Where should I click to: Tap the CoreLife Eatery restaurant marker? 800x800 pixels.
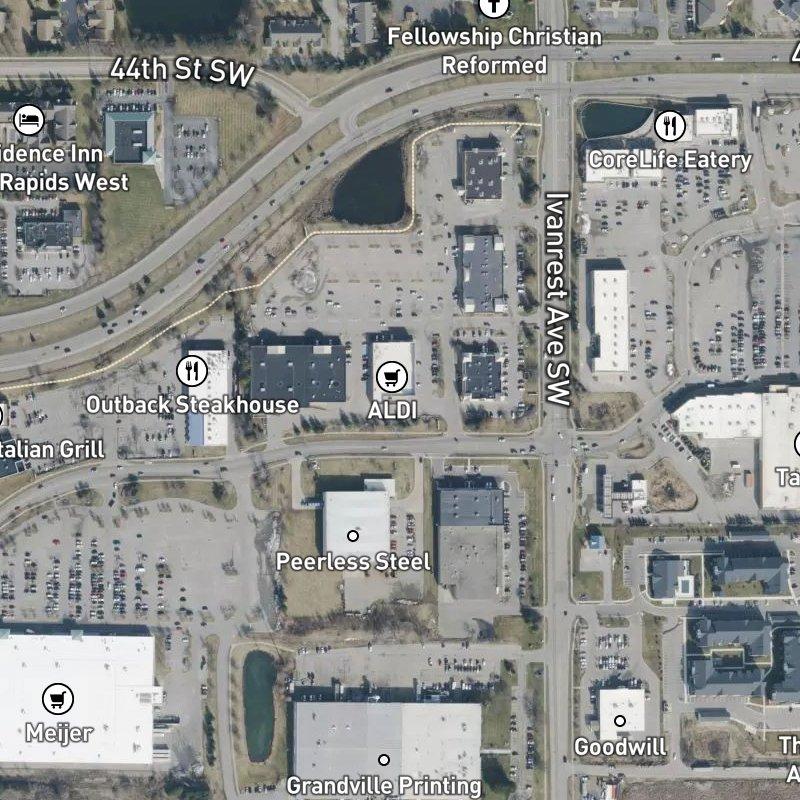(670, 126)
